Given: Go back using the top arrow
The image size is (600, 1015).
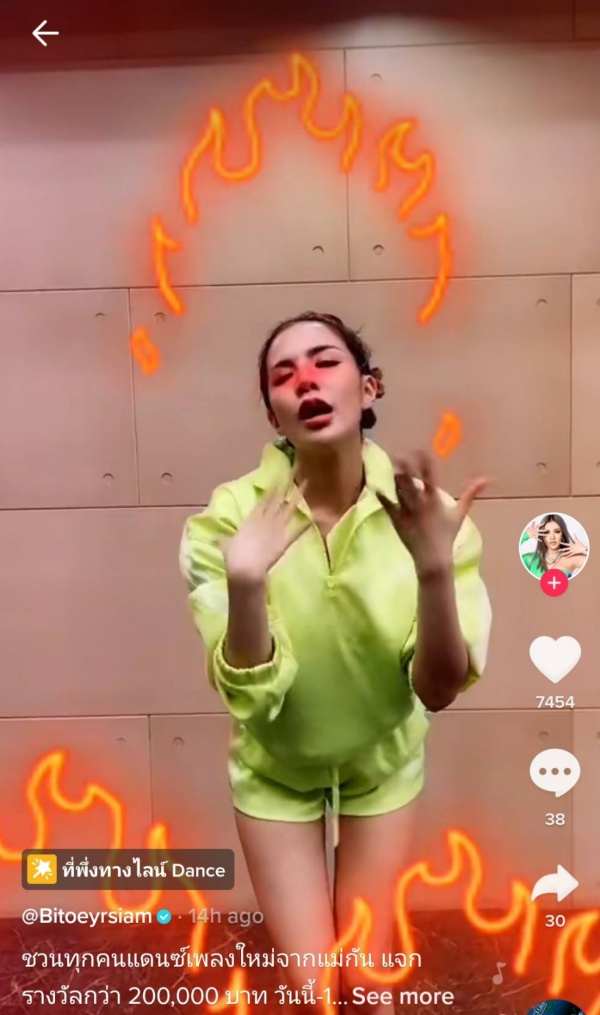Looking at the screenshot, I should click(x=45, y=34).
